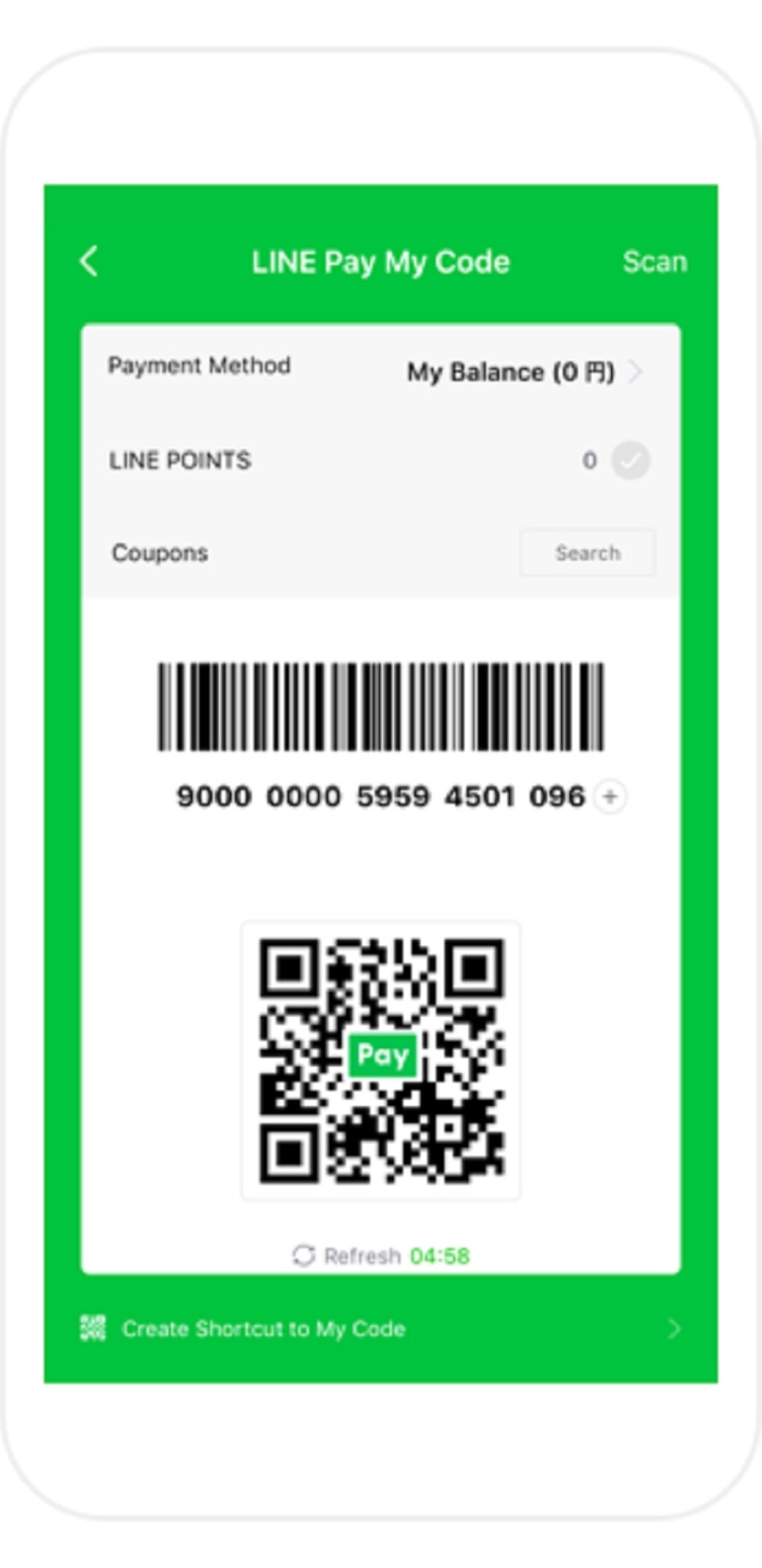Open the Scan option

654,262
